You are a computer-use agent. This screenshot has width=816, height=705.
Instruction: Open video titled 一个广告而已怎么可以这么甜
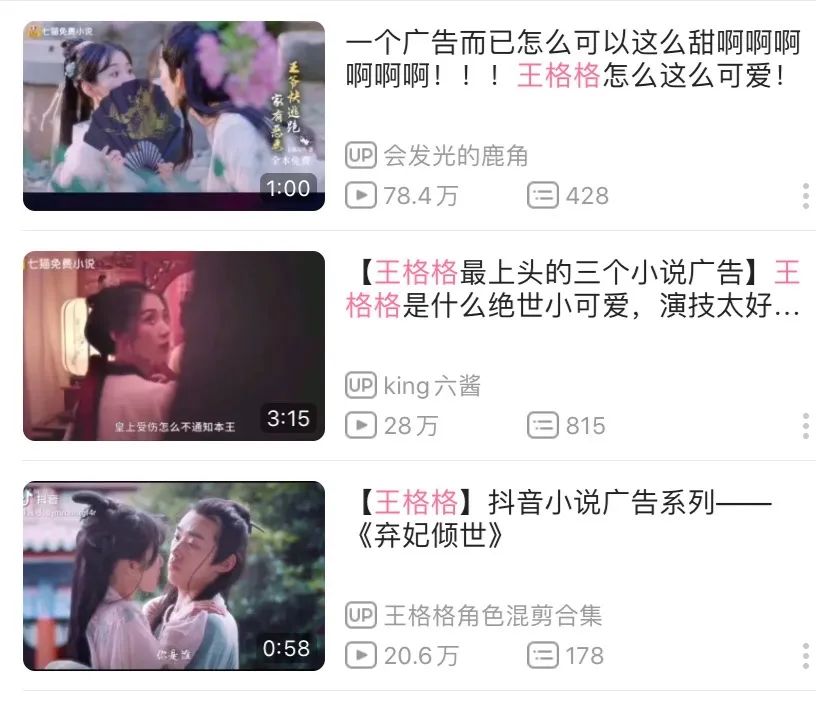click(x=572, y=59)
